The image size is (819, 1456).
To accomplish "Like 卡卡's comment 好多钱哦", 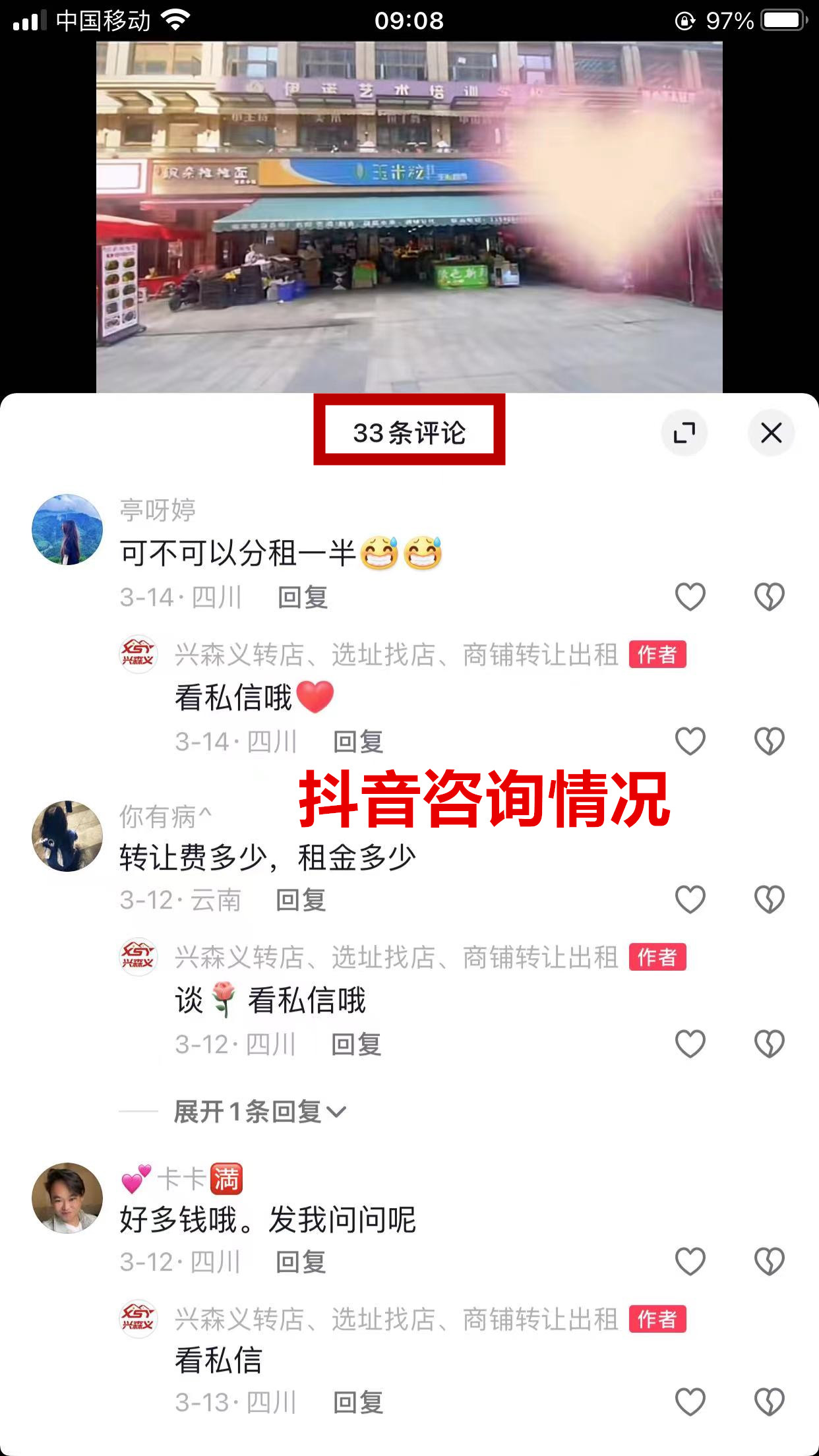I will coord(690,1261).
